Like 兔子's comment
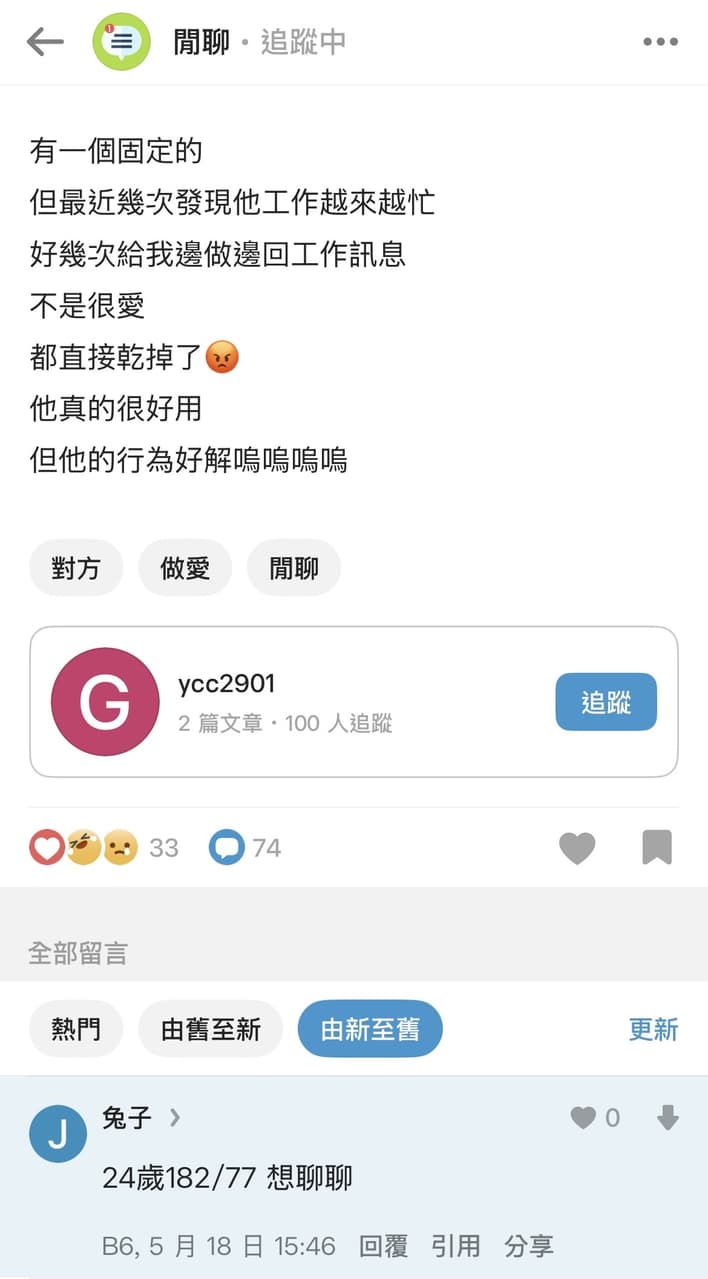Viewport: 708px width, 1279px height. [595, 1118]
